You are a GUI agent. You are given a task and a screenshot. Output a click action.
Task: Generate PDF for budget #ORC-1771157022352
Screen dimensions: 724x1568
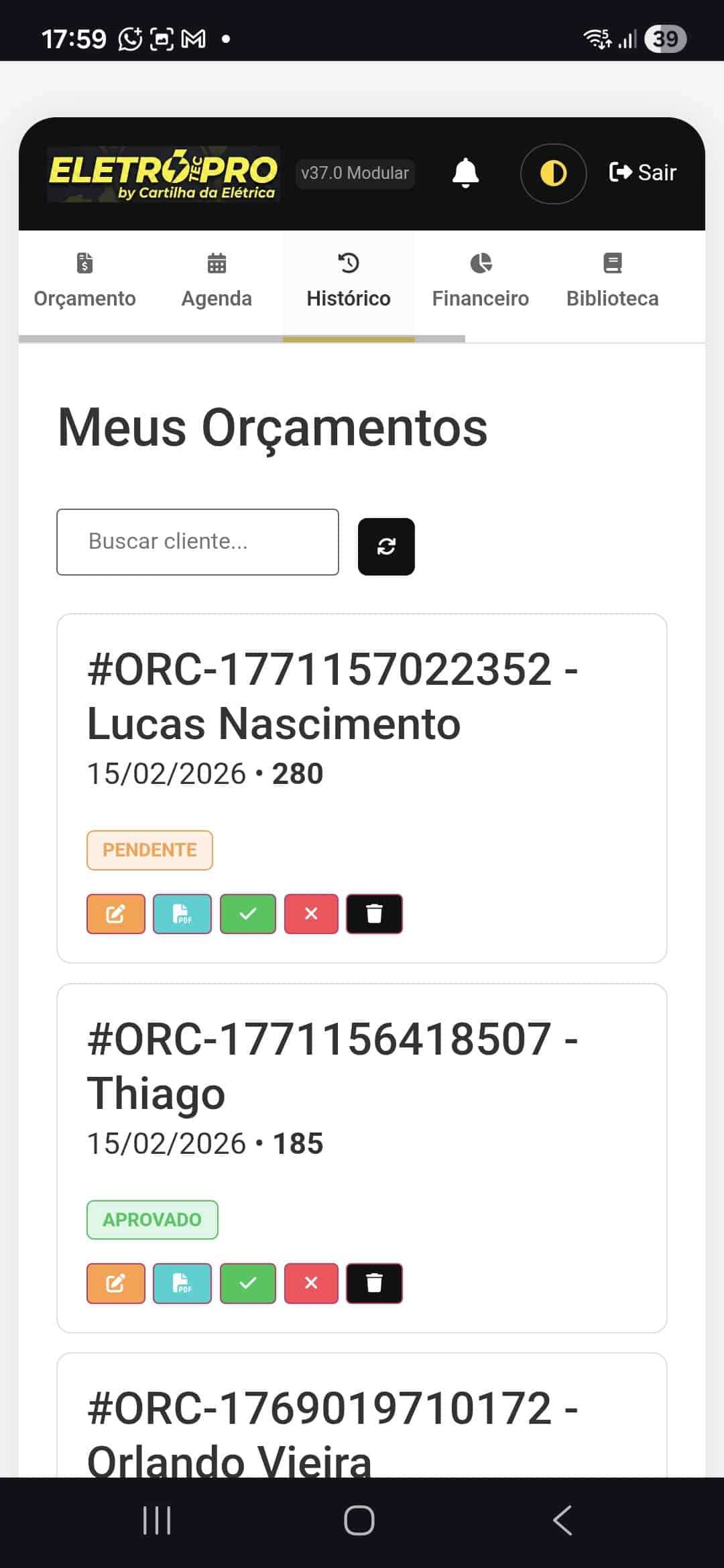pyautogui.click(x=182, y=913)
